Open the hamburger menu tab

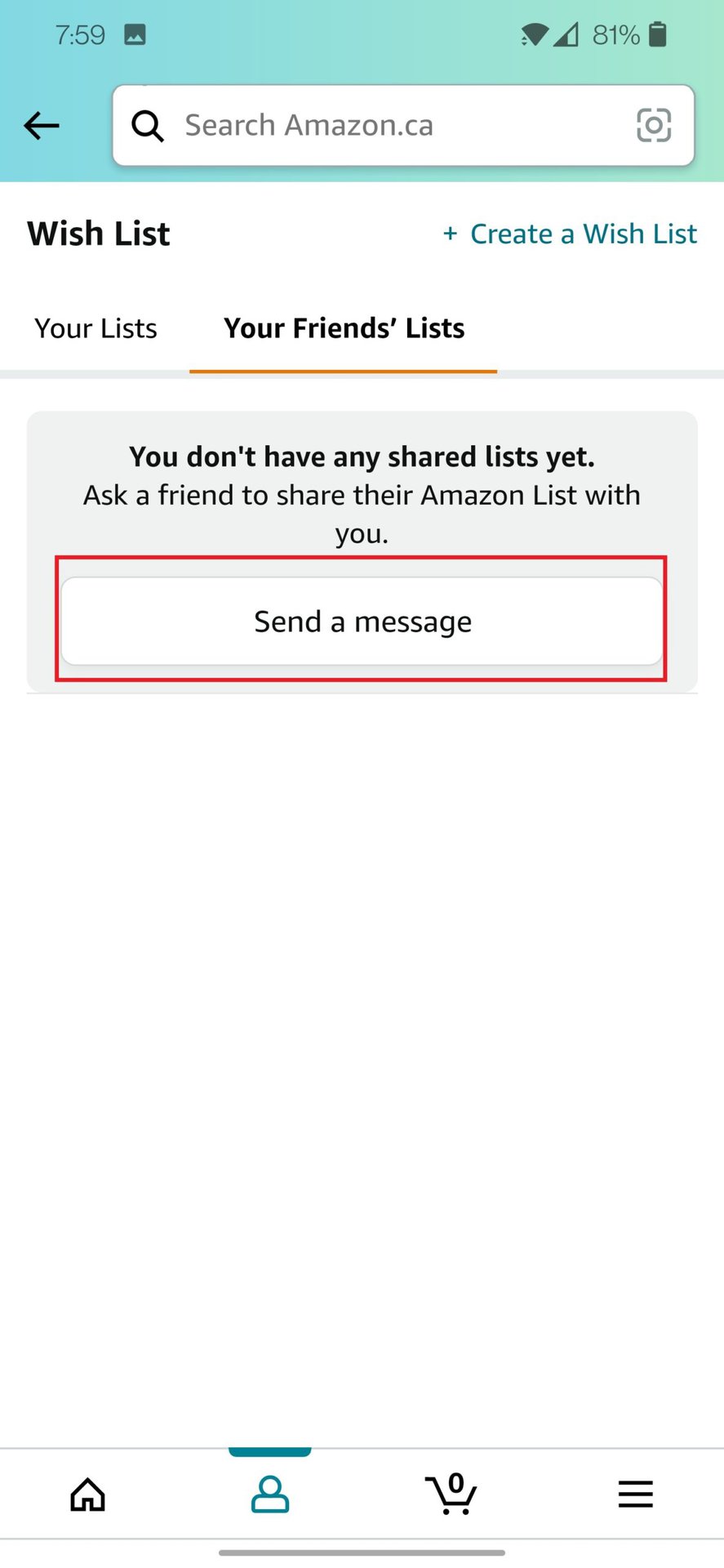pos(635,1494)
